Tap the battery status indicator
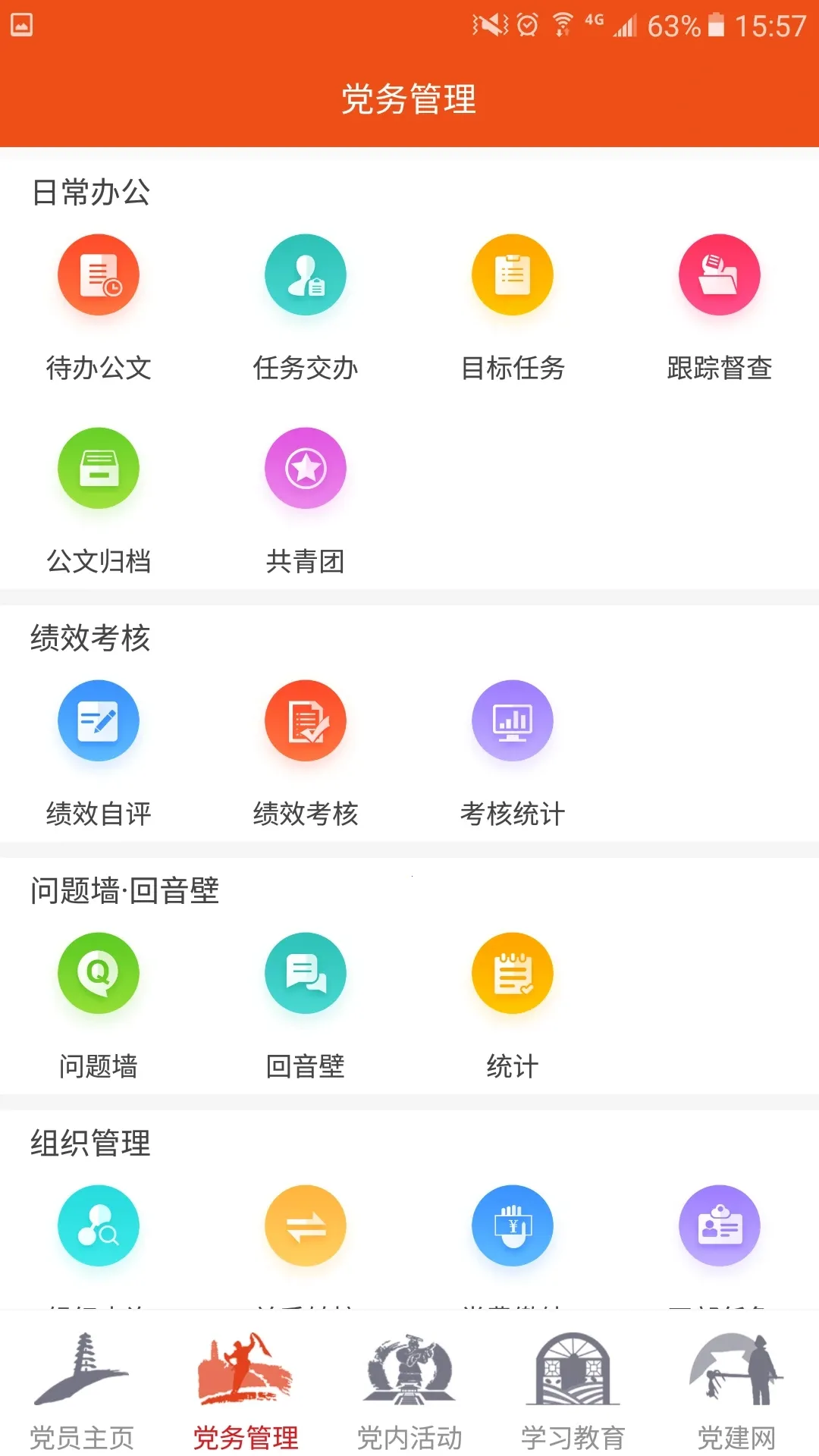The image size is (819, 1456). tap(716, 24)
